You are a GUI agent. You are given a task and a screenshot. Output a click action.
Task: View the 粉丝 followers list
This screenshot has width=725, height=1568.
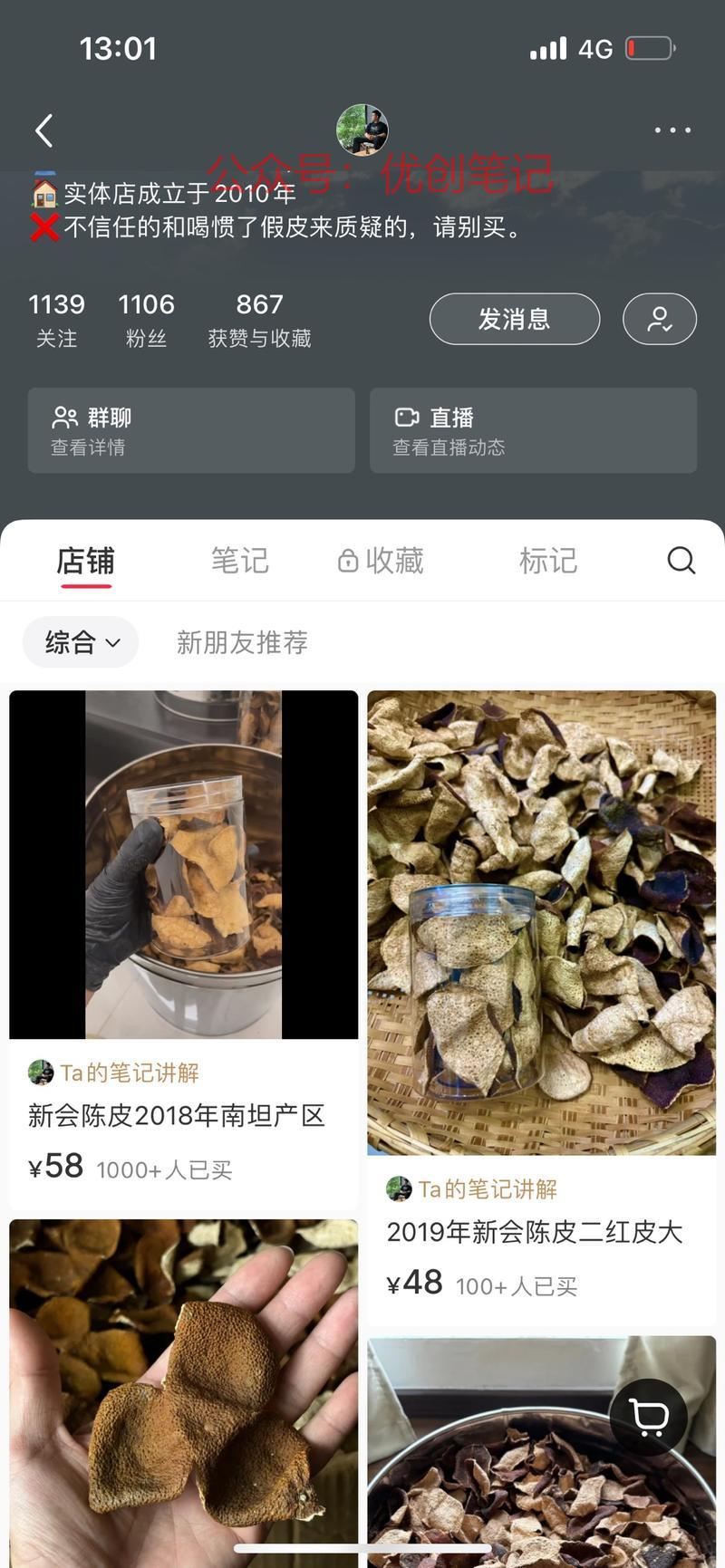click(146, 319)
